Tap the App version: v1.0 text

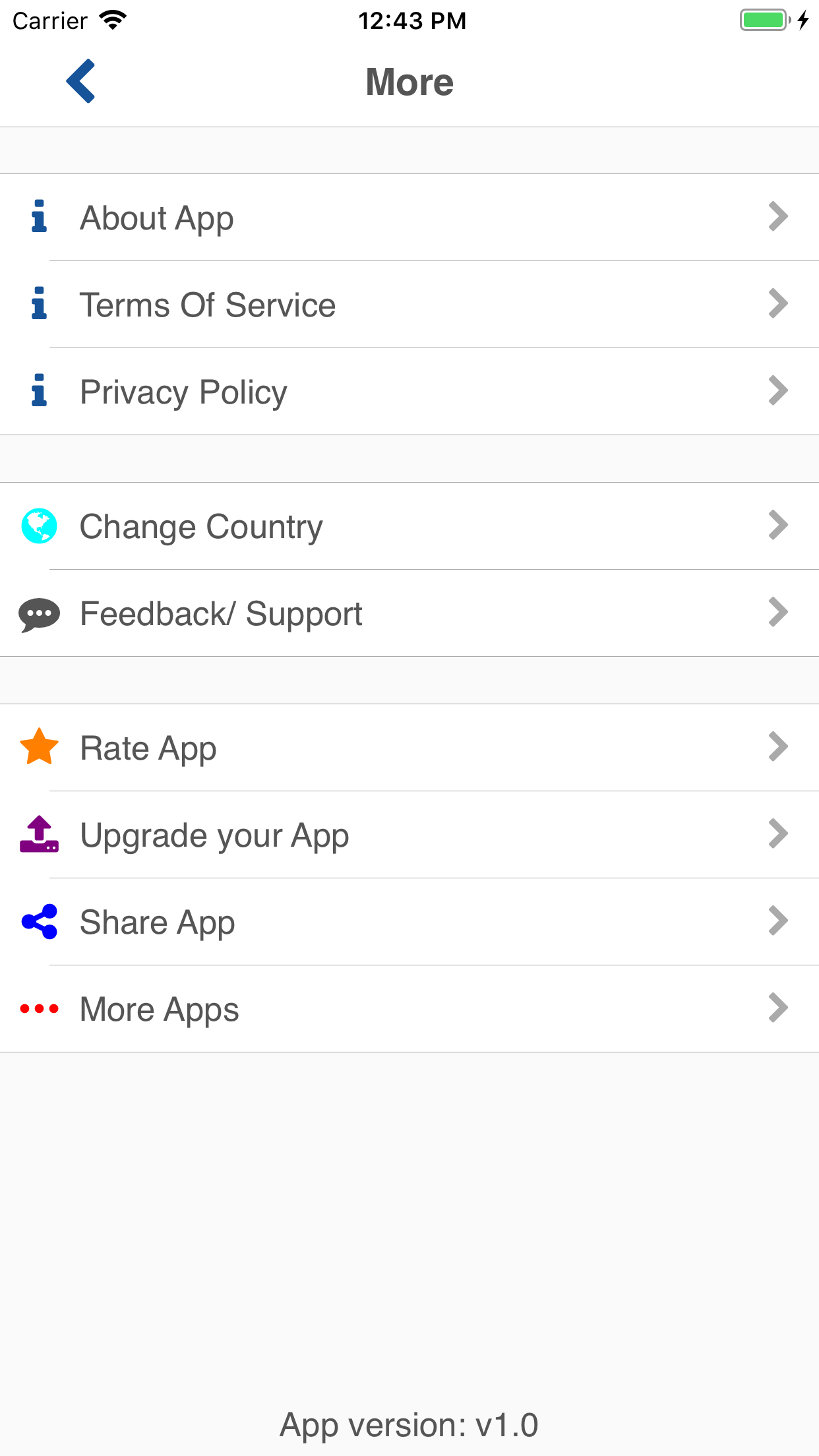tap(409, 1424)
